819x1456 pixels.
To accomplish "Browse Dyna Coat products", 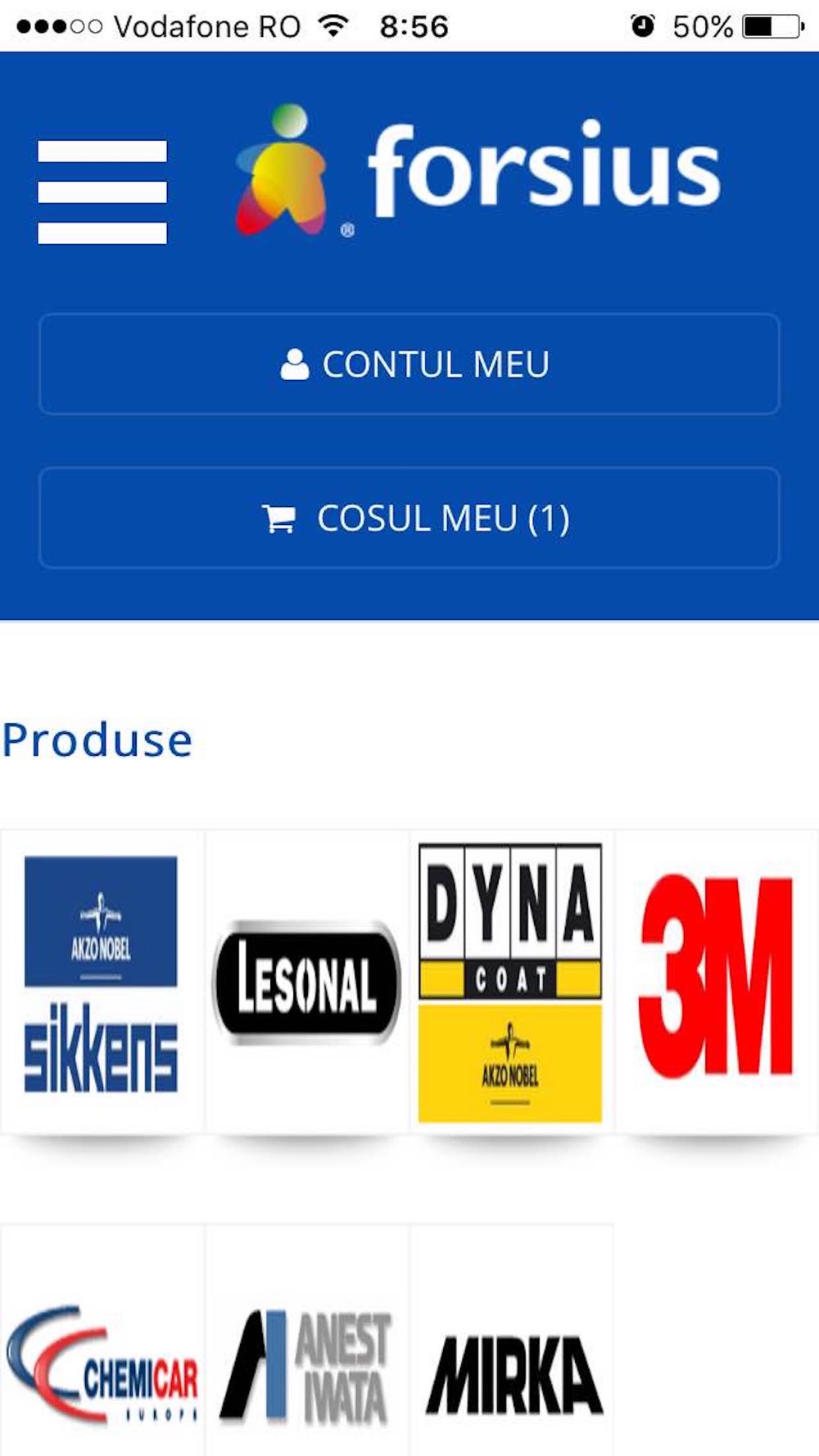I will coord(511,981).
